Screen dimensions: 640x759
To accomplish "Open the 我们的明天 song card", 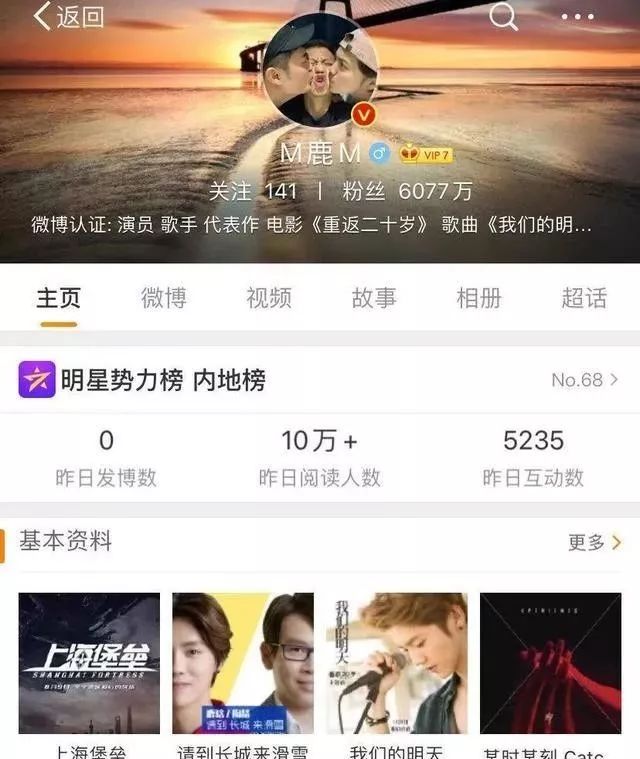I will (x=397, y=665).
